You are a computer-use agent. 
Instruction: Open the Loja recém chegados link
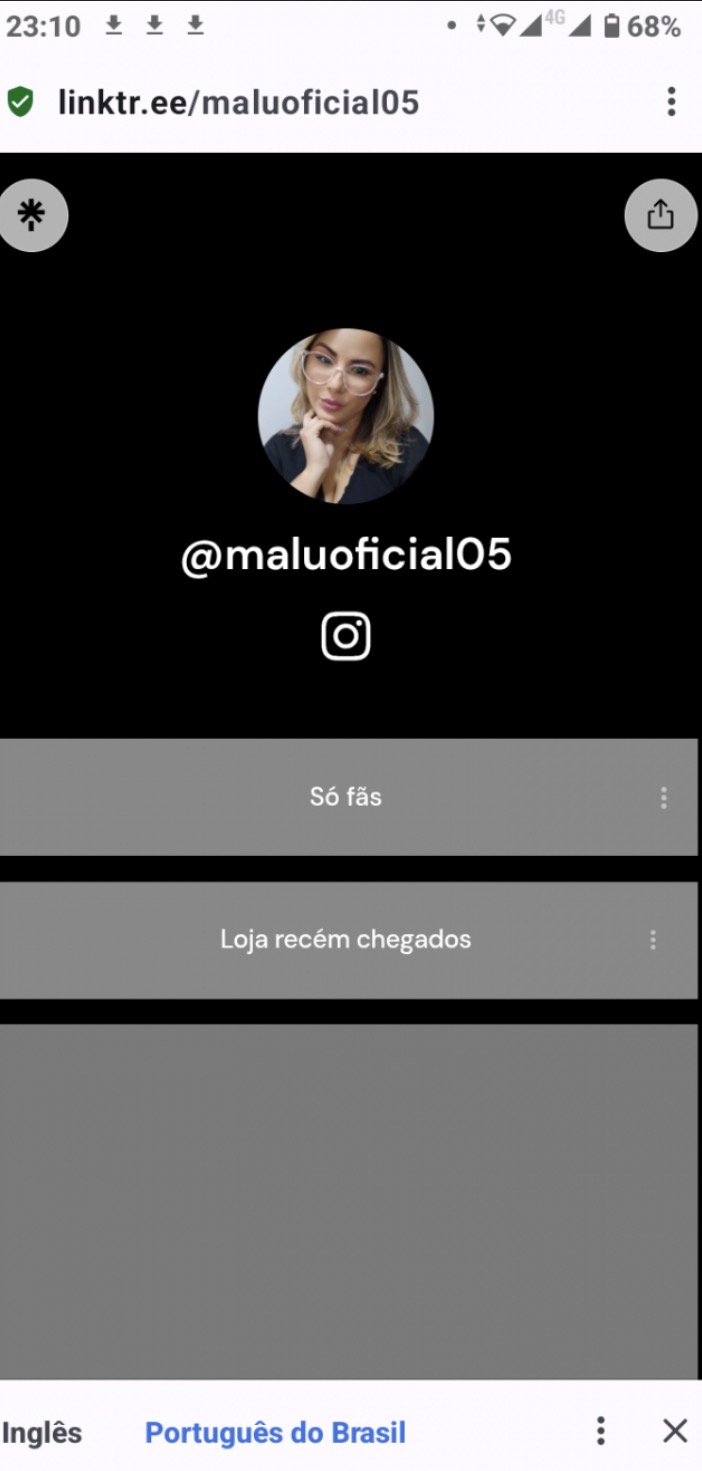pos(346,940)
